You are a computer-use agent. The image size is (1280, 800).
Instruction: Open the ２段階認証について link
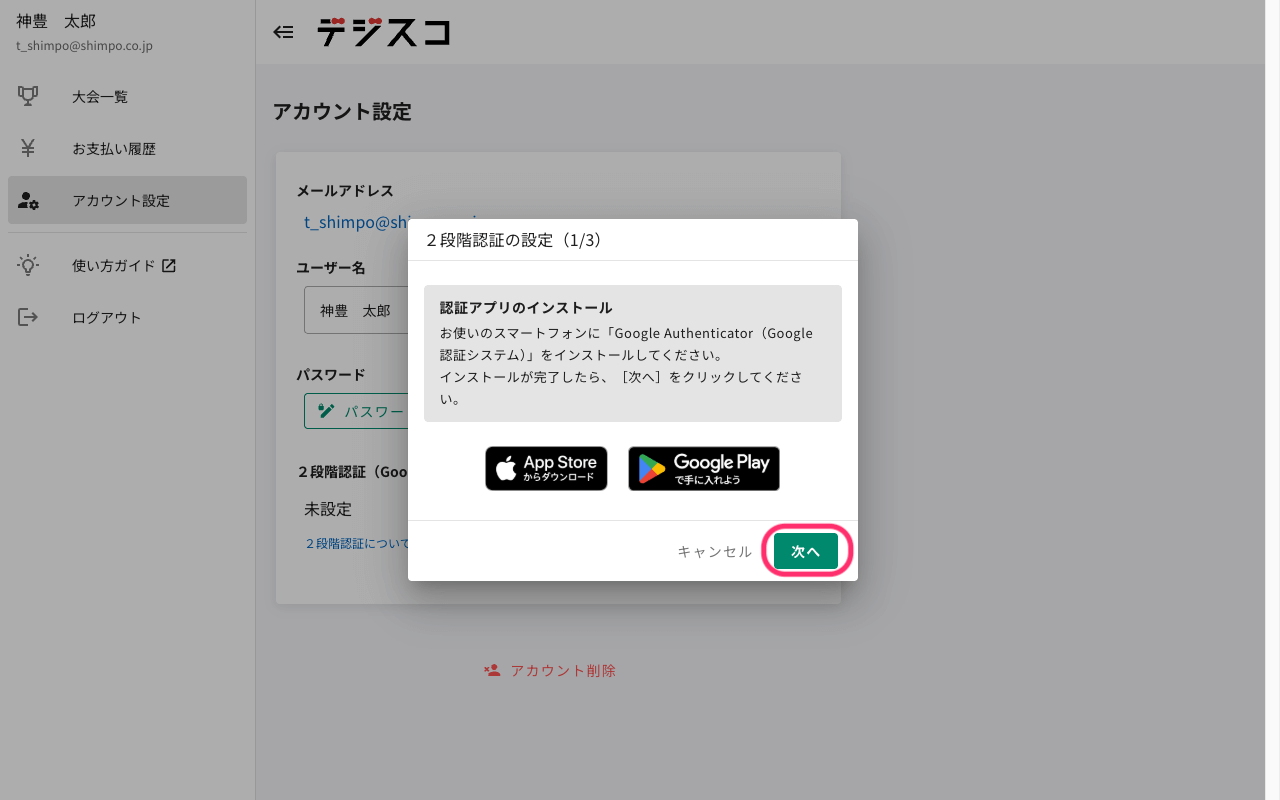point(357,543)
